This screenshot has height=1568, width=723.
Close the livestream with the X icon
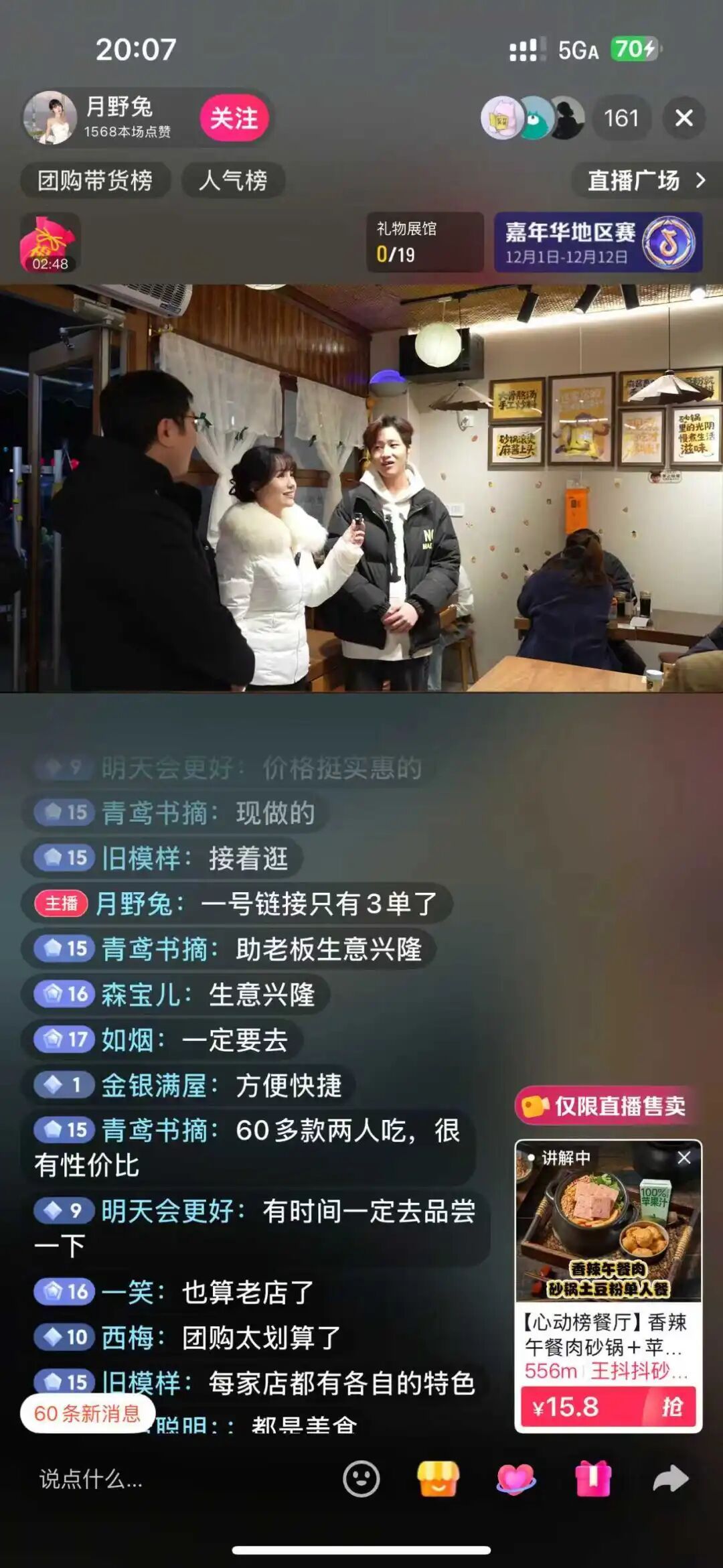[684, 119]
